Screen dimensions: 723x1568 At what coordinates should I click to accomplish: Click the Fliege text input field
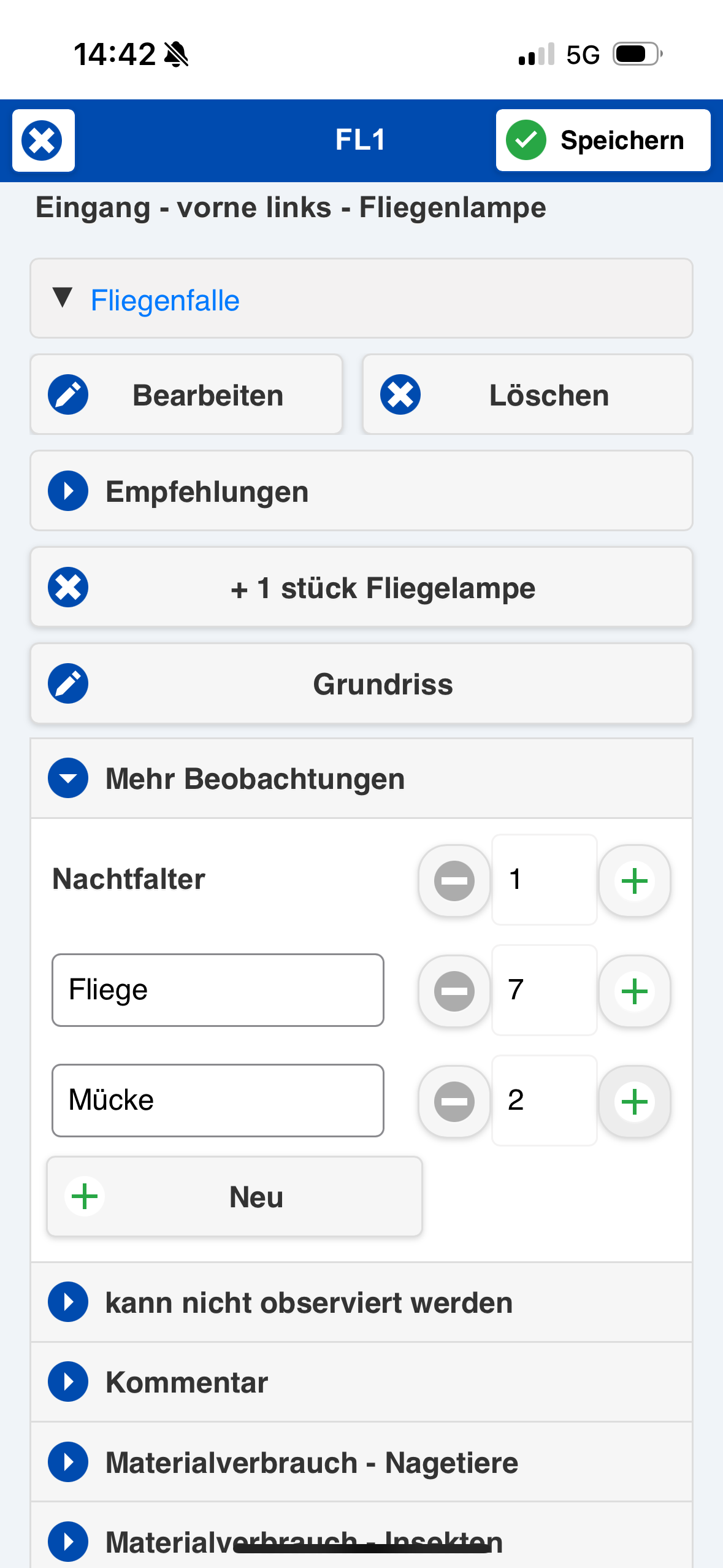pyautogui.click(x=217, y=990)
